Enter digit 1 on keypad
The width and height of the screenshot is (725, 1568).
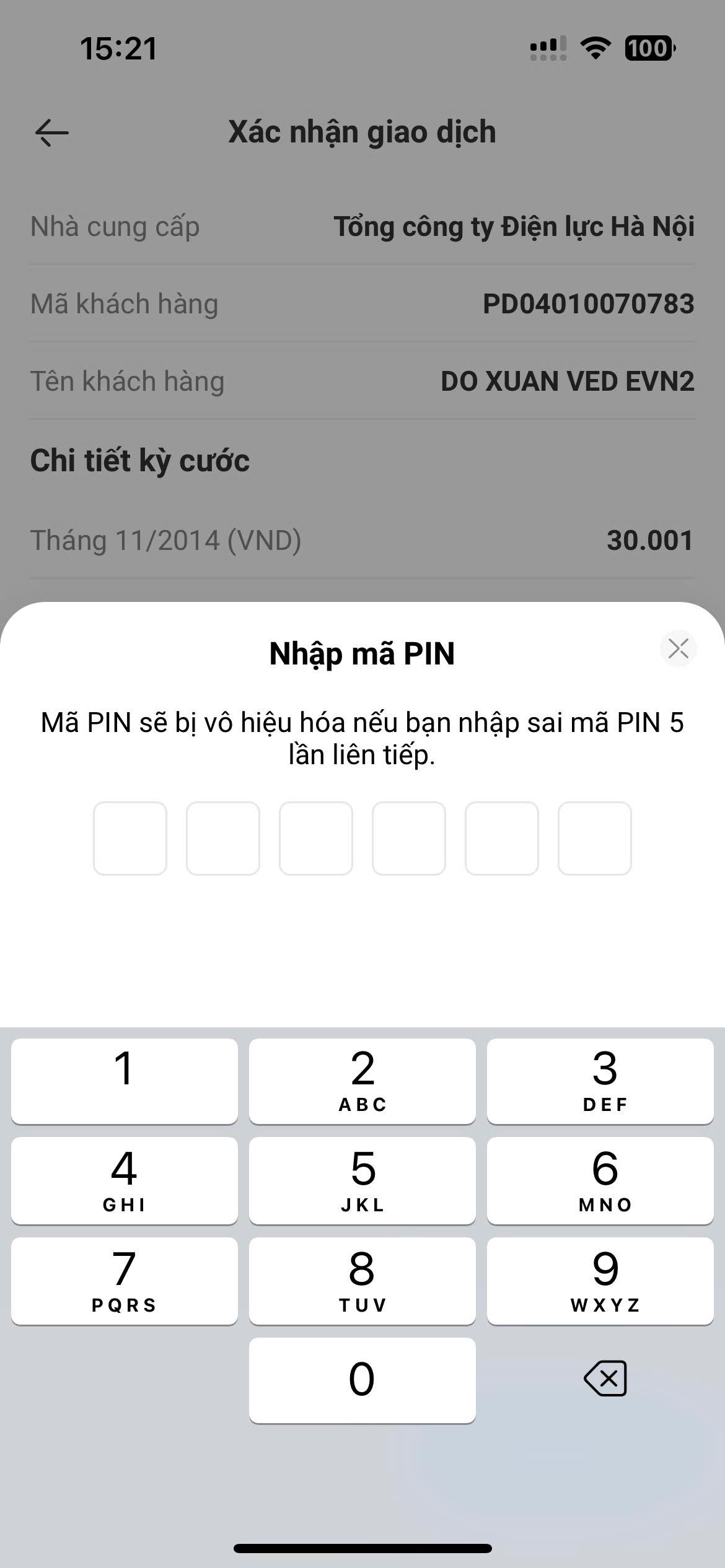[x=125, y=1081]
